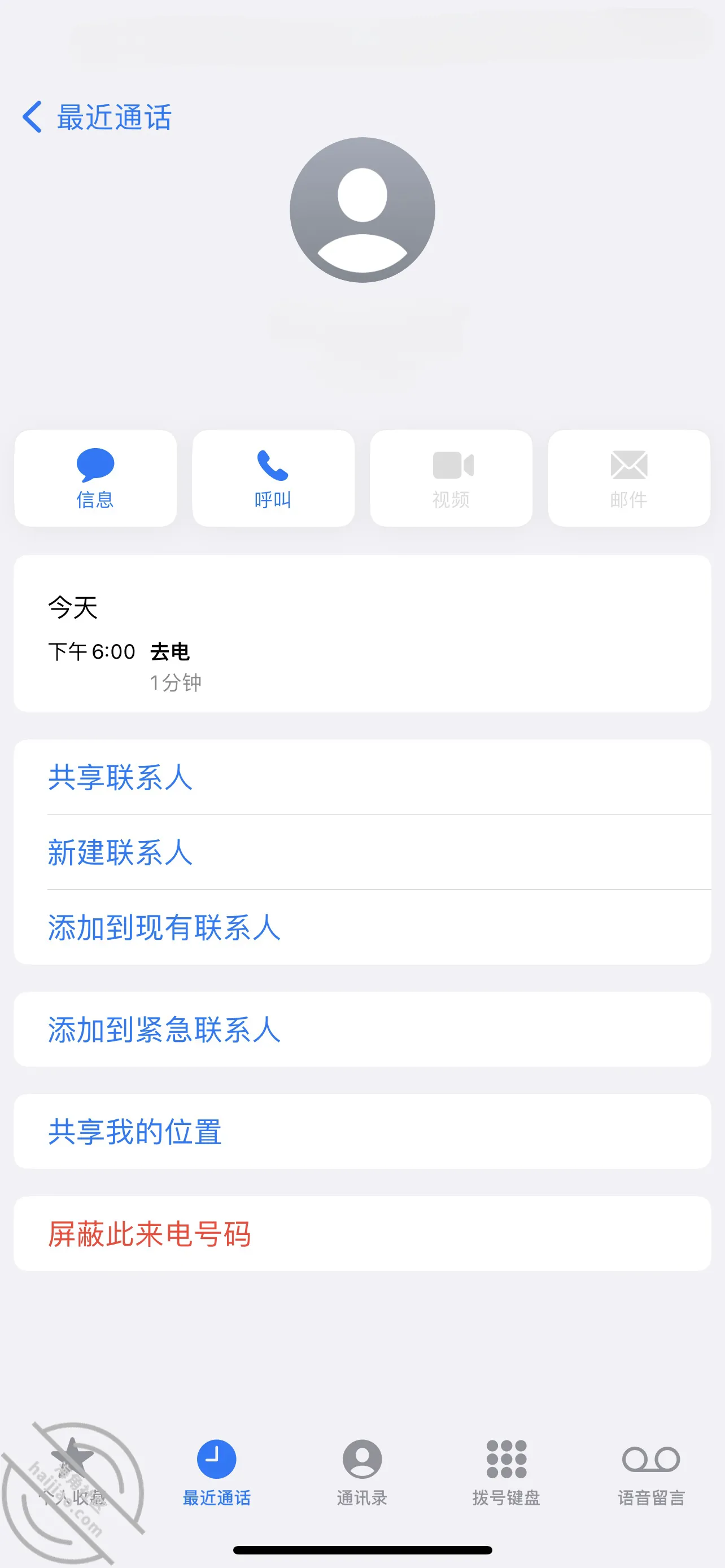Screen dimensions: 725x1568
Task: Open the 拨号键盘 tab
Action: click(506, 1472)
